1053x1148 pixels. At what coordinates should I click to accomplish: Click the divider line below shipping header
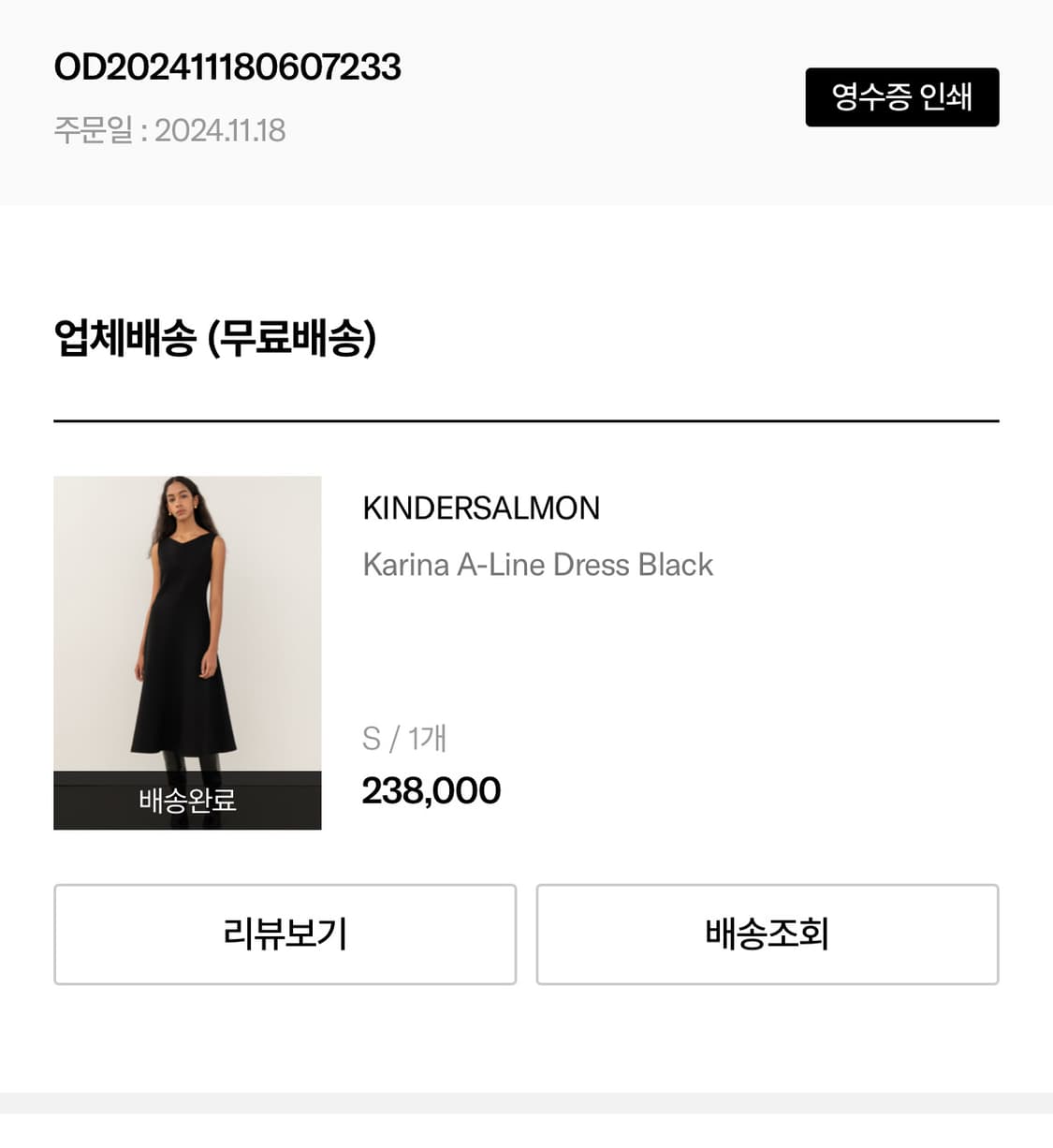[526, 421]
